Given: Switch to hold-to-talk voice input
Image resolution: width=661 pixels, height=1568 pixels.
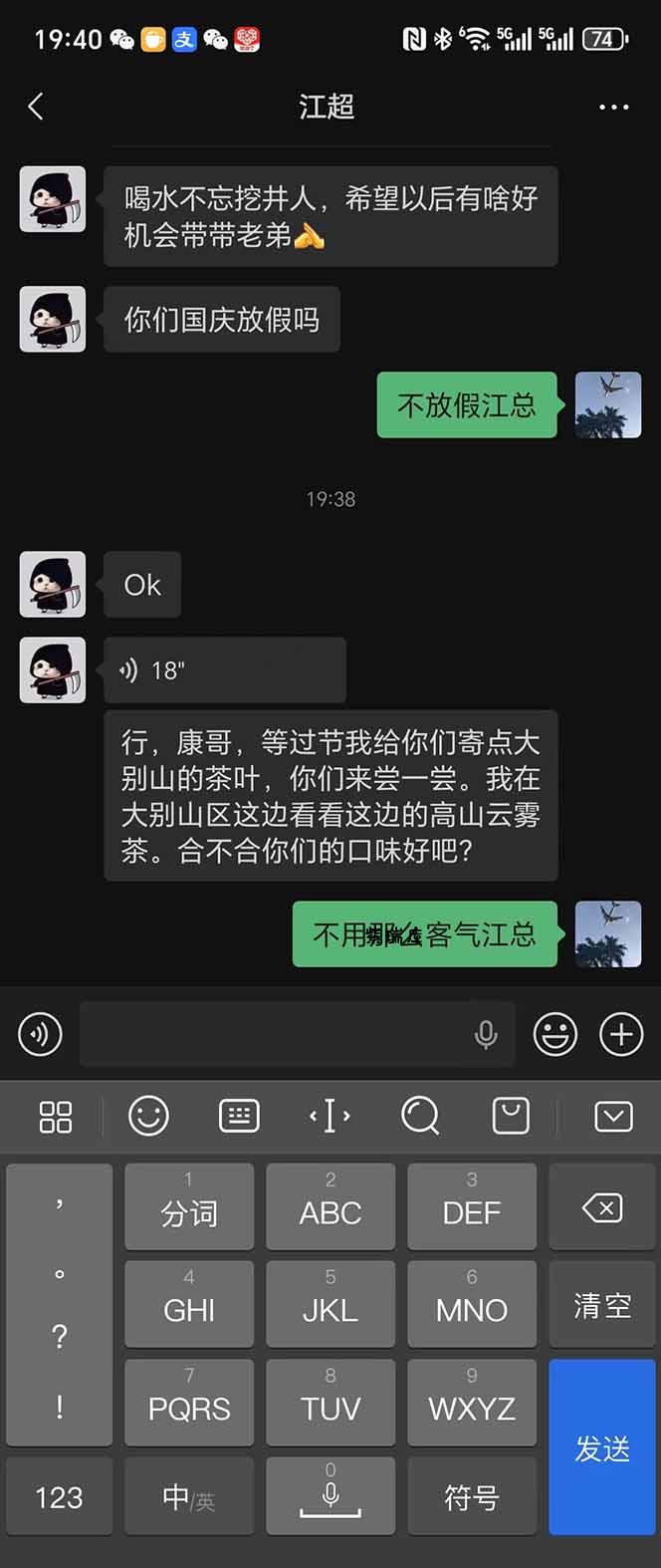Looking at the screenshot, I should [40, 1035].
